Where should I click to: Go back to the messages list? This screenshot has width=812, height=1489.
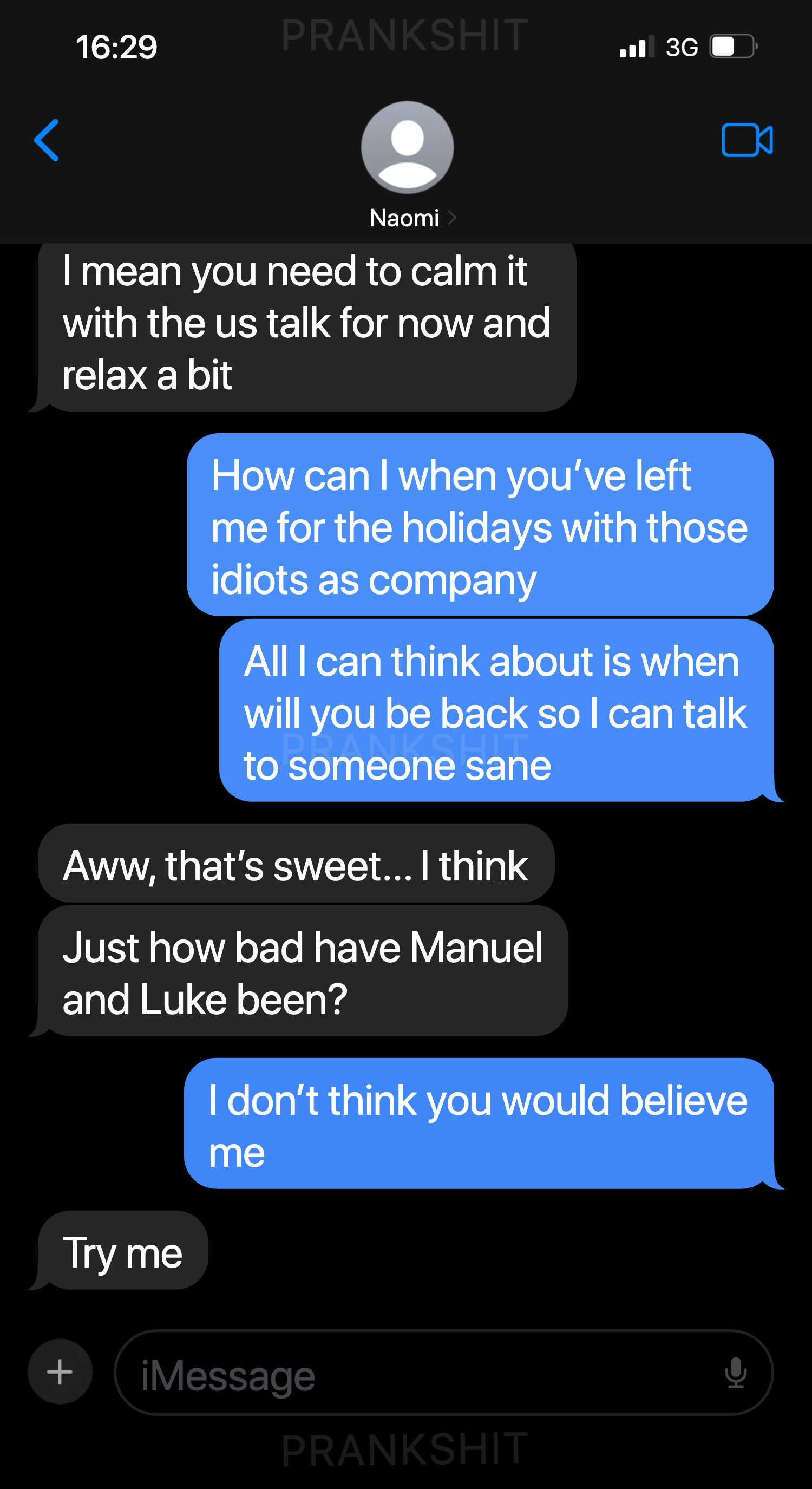click(47, 140)
